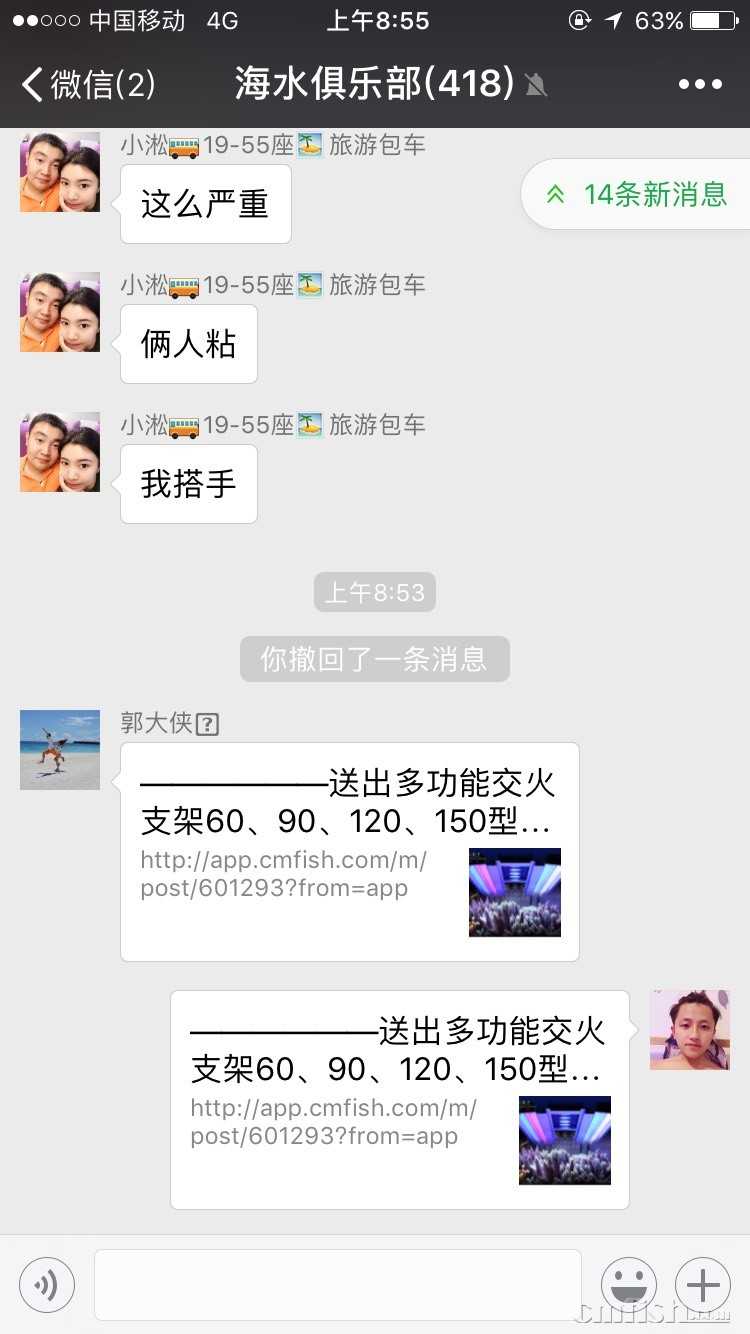
Task: Focus the message text field
Action: pyautogui.click(x=337, y=1284)
